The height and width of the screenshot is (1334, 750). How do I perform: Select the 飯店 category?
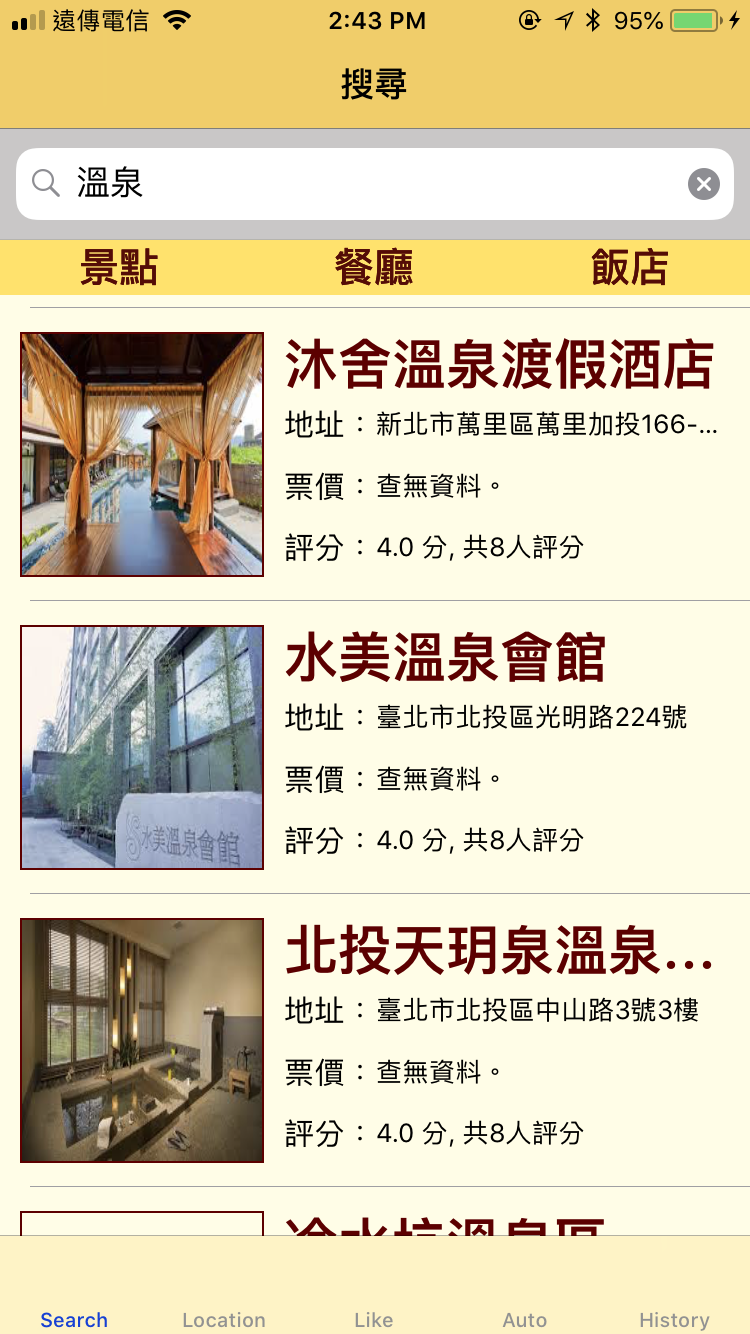(x=629, y=268)
